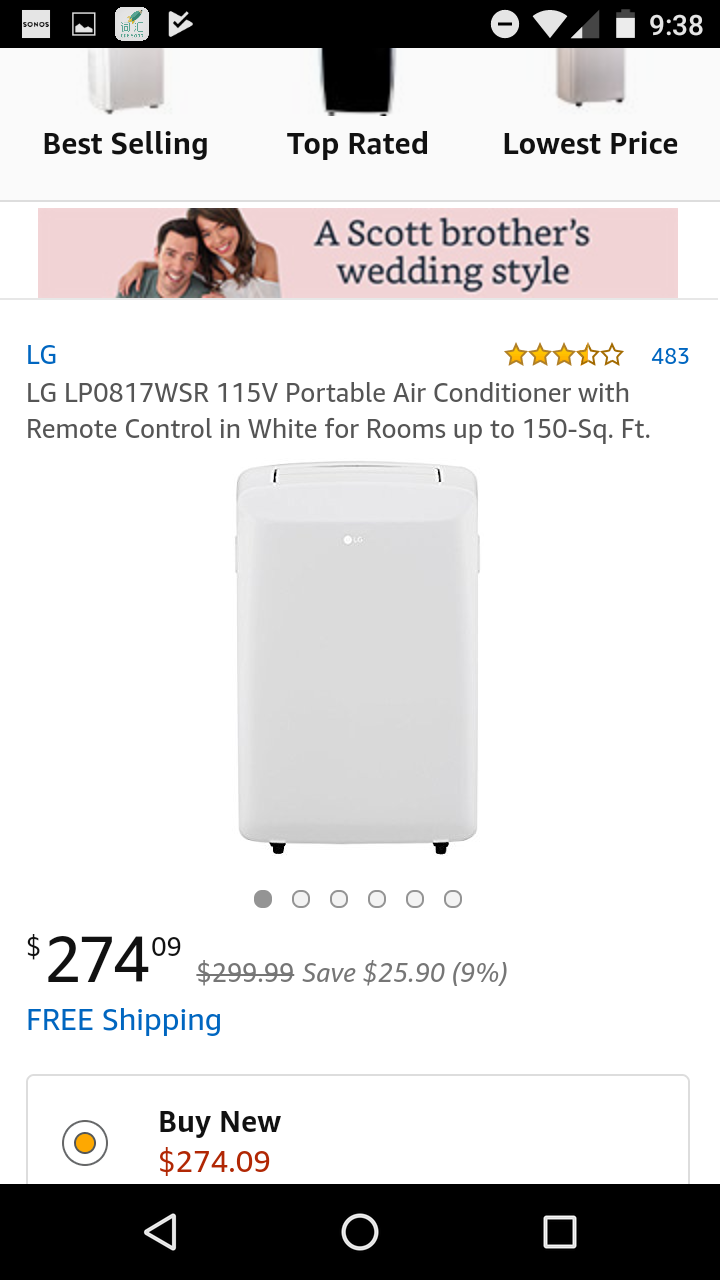Viewport: 720px width, 1280px height.
Task: Select the second carousel dot
Action: [x=301, y=898]
